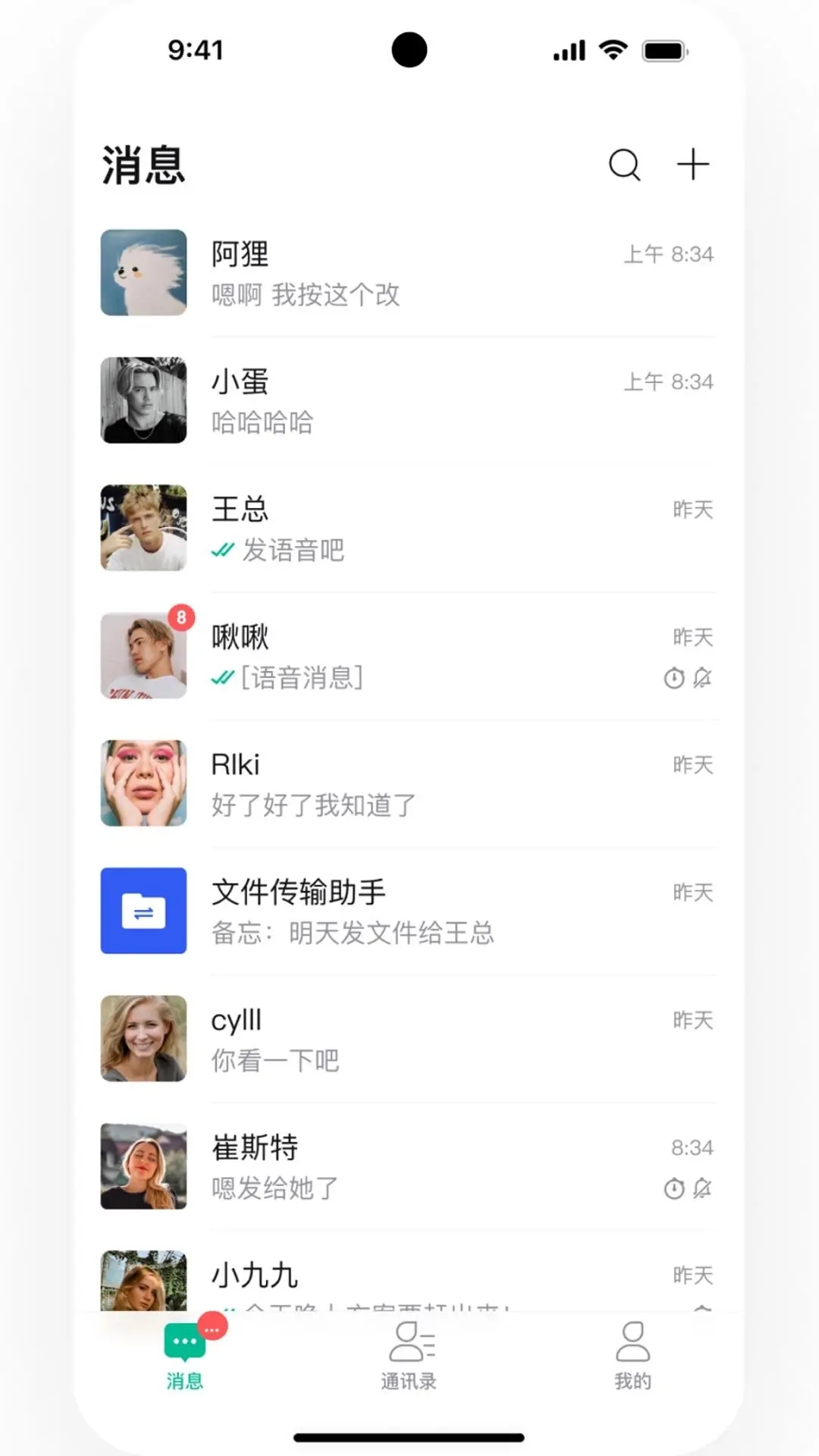This screenshot has width=819, height=1456.
Task: Switch to the 消息 messages tab
Action: (185, 1354)
